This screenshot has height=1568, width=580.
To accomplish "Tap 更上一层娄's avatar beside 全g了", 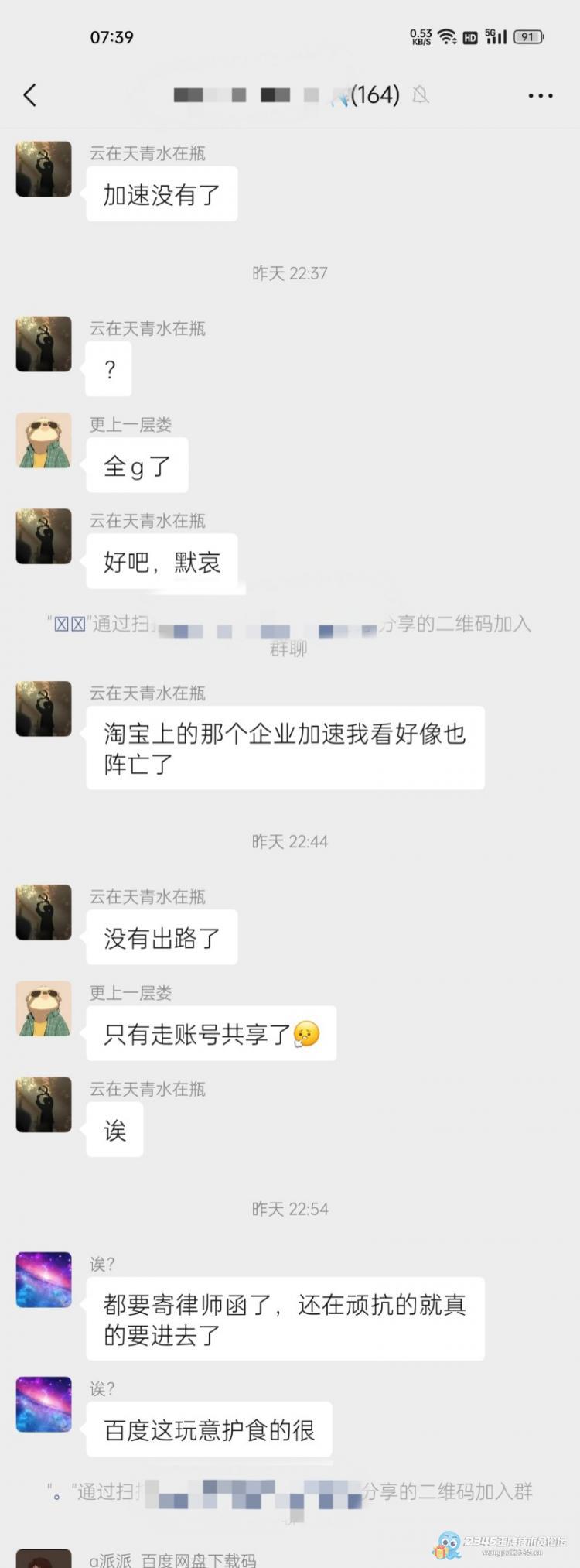I will click(x=44, y=440).
